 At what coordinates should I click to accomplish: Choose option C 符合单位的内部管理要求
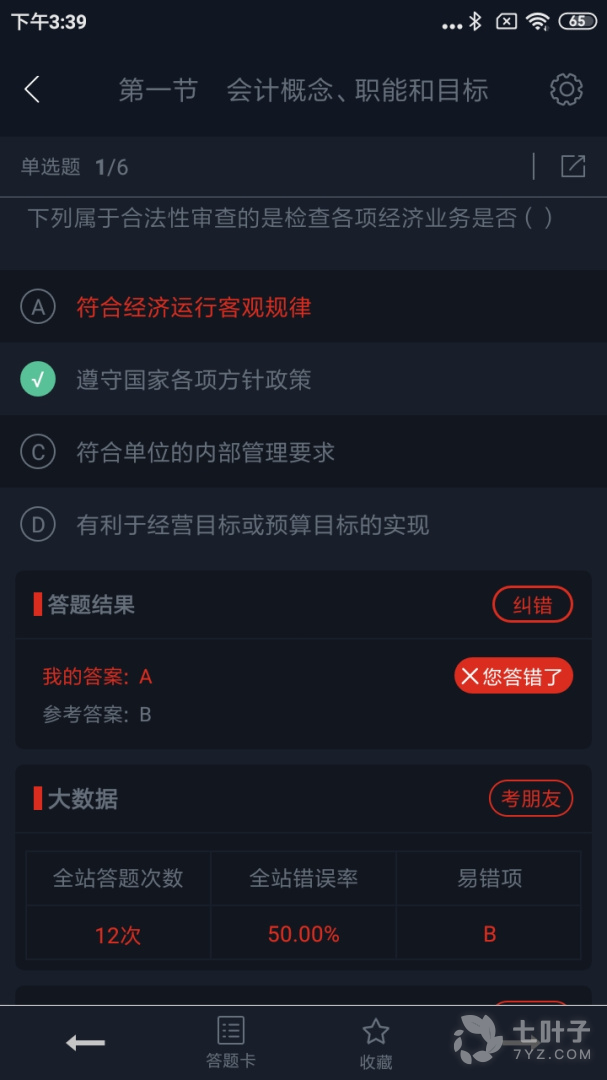click(x=303, y=453)
